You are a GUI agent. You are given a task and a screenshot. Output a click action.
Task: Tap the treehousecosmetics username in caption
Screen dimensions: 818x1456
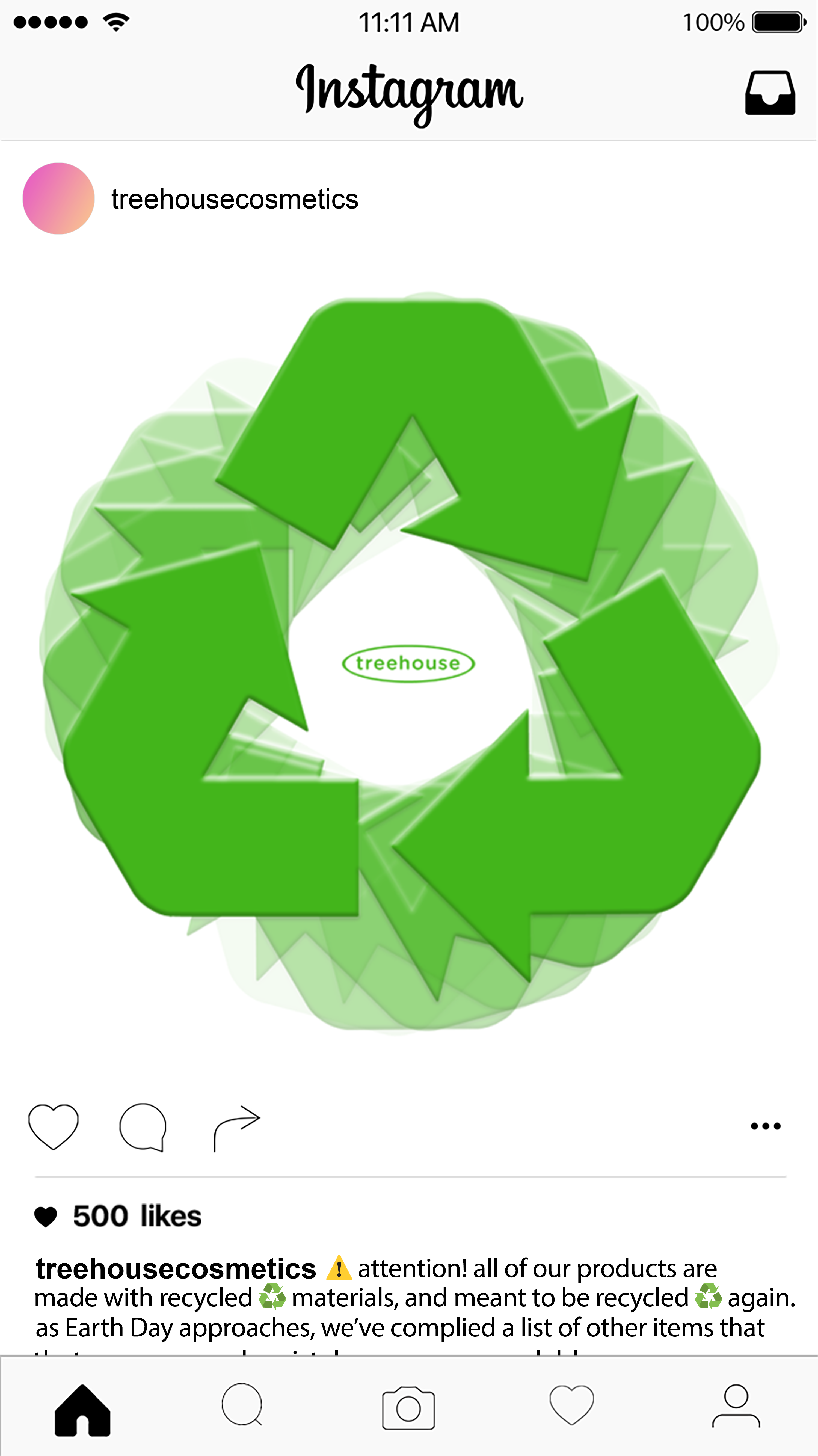(x=176, y=1269)
